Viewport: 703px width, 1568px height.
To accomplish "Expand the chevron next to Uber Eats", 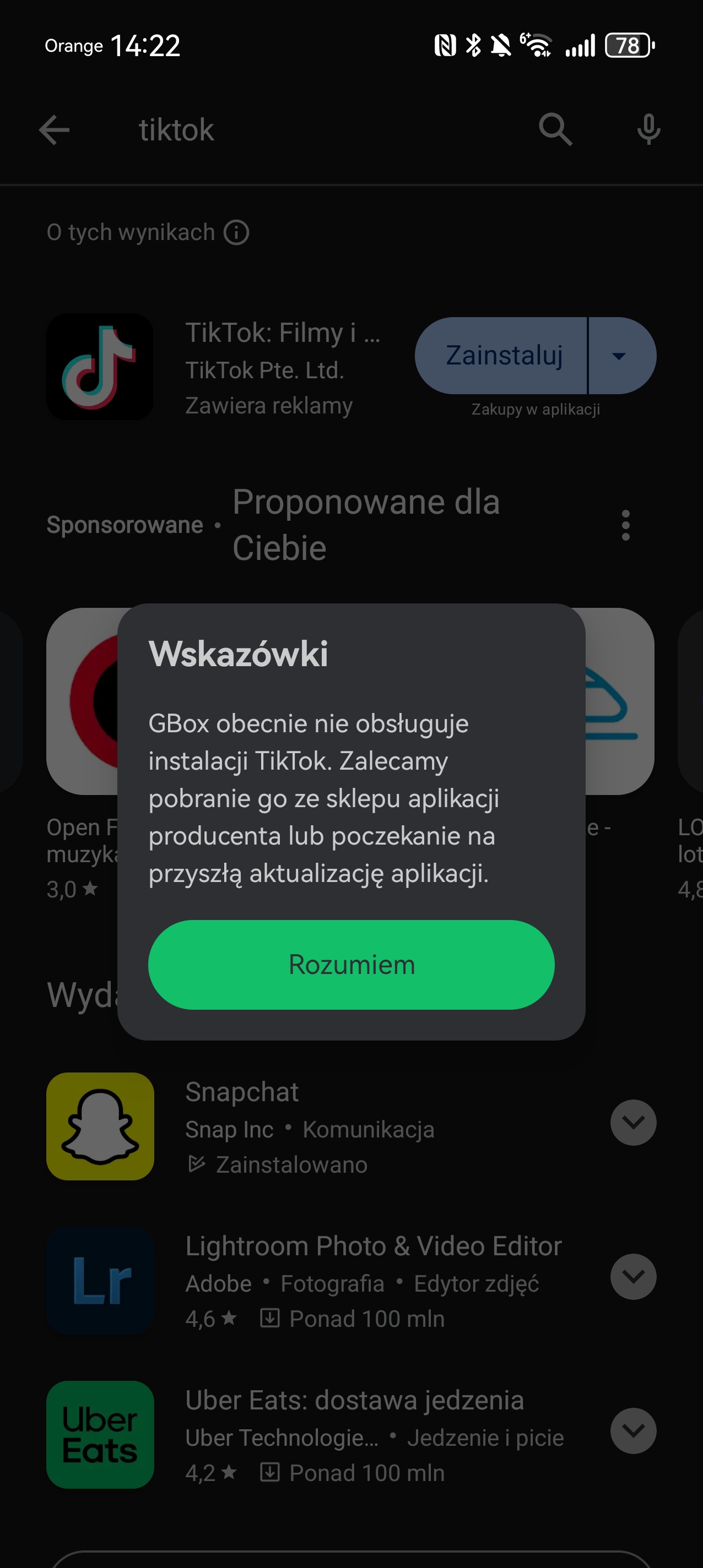I will (x=633, y=1430).
